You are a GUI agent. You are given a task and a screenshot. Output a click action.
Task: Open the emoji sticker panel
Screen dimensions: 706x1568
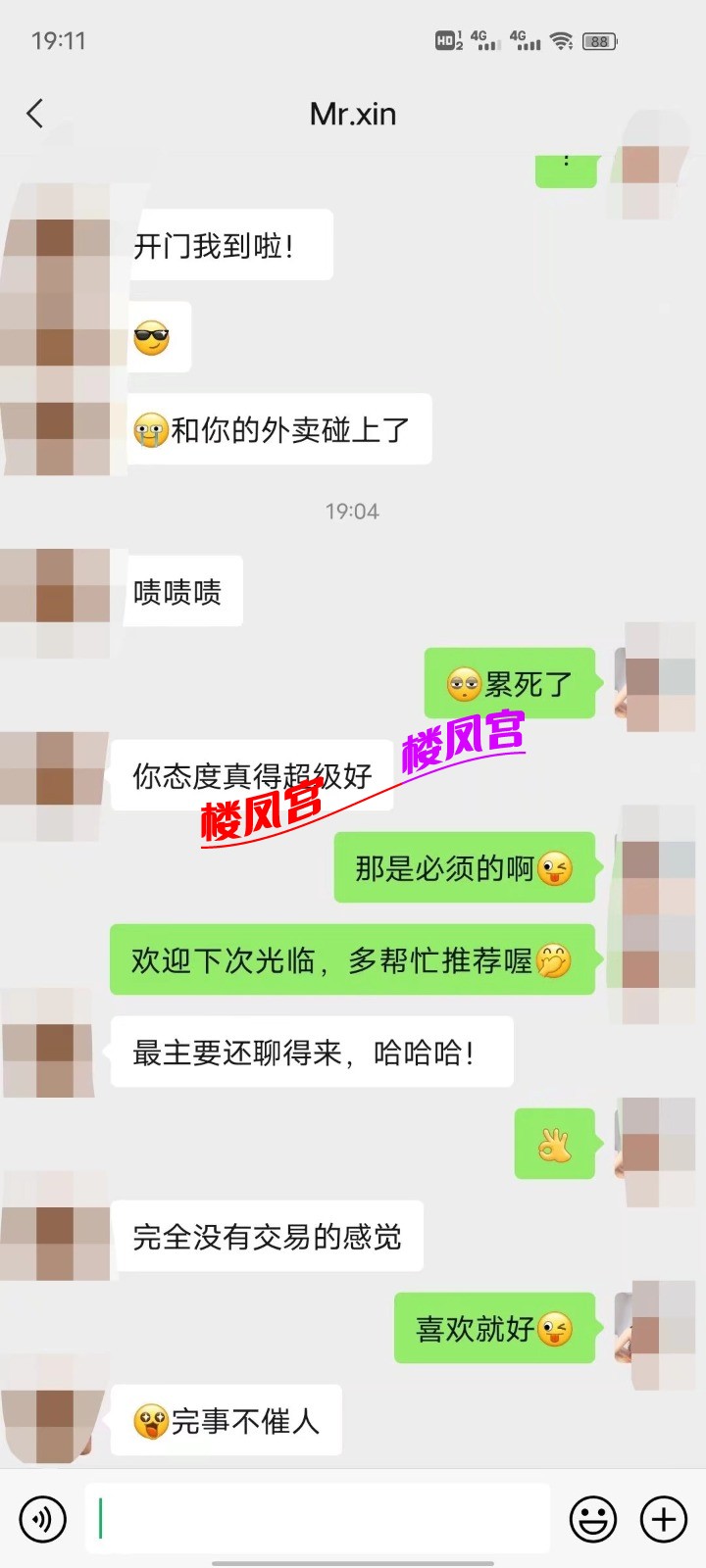[x=593, y=1519]
